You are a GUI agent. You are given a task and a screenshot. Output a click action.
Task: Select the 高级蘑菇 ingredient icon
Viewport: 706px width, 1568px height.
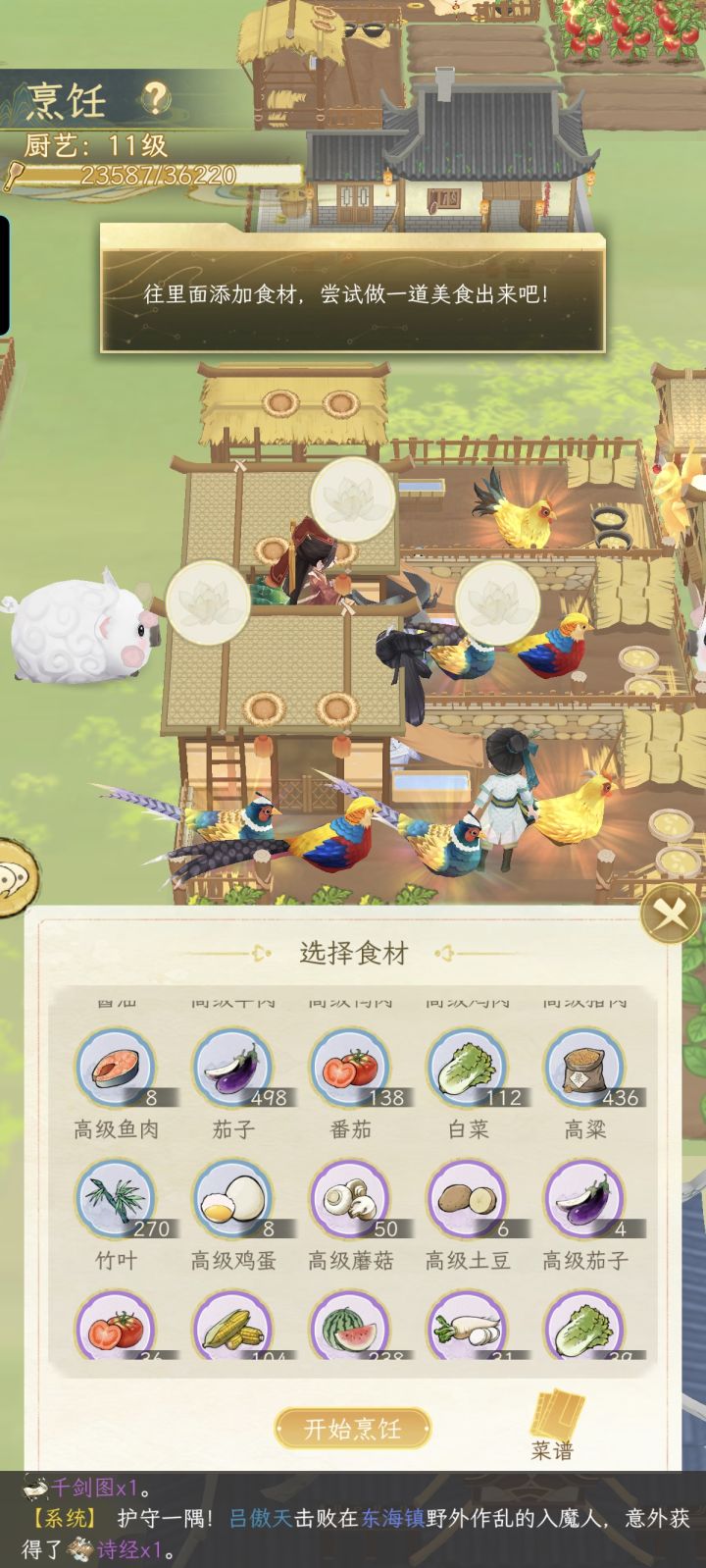(349, 1199)
